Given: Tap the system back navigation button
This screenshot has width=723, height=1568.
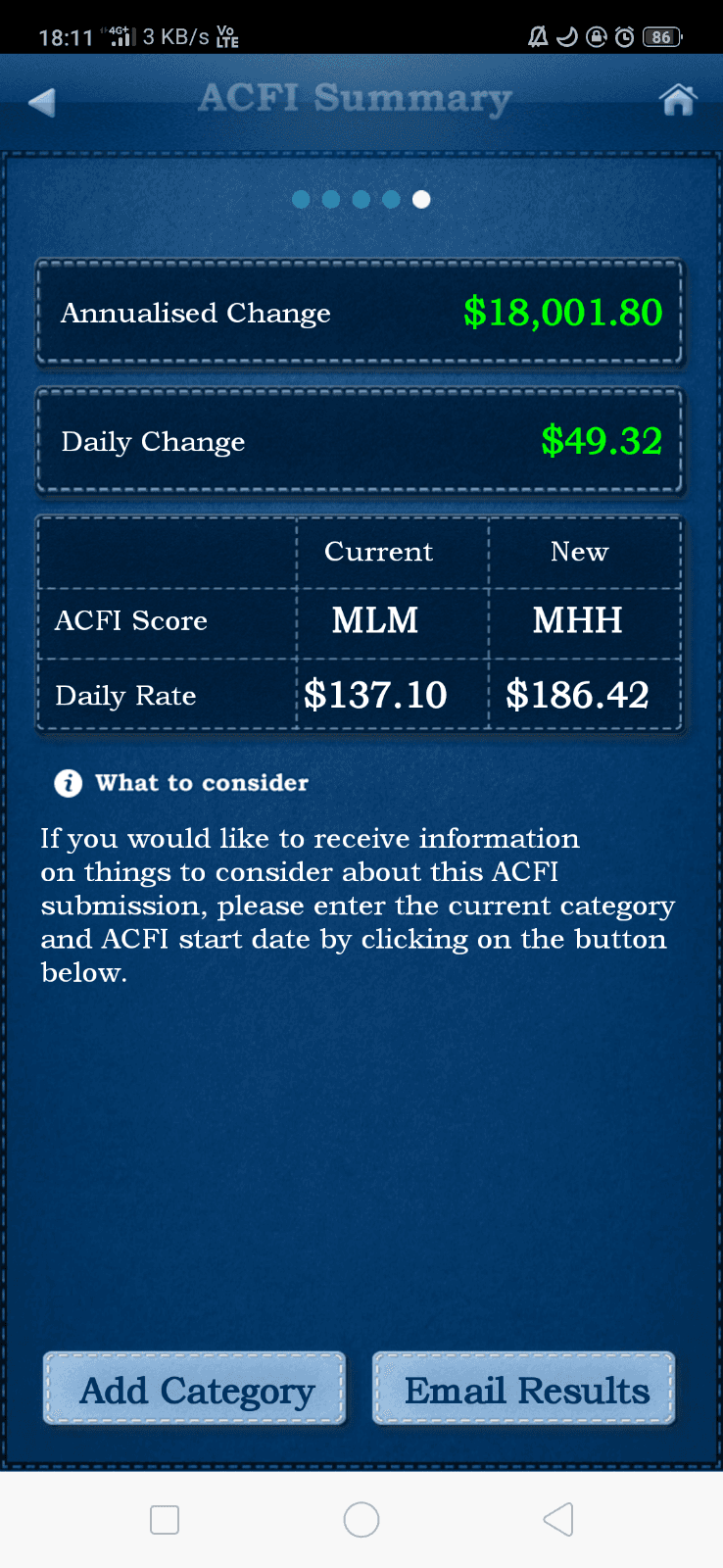Looking at the screenshot, I should point(557,1520).
